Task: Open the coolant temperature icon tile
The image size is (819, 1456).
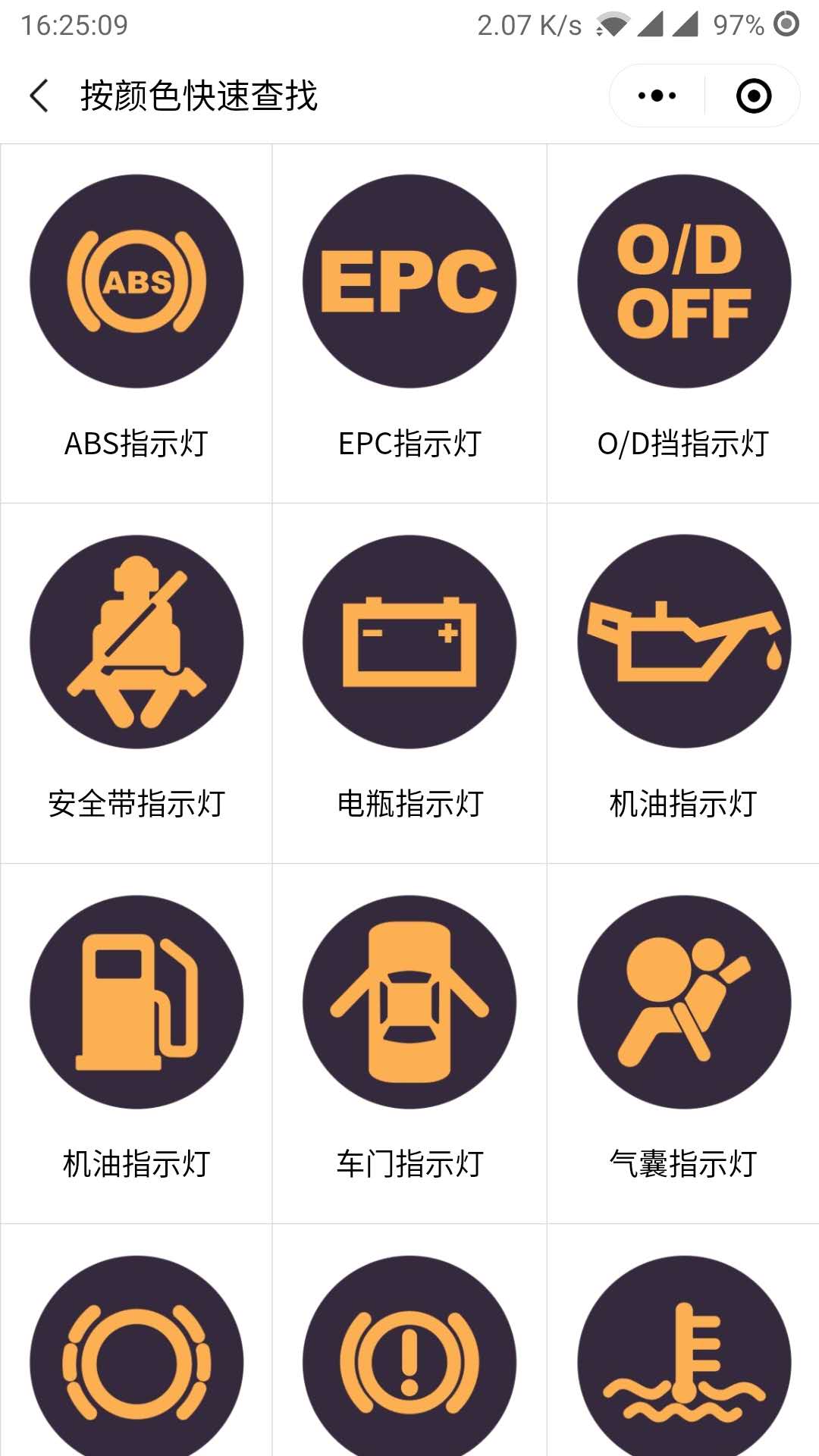Action: 683,1341
